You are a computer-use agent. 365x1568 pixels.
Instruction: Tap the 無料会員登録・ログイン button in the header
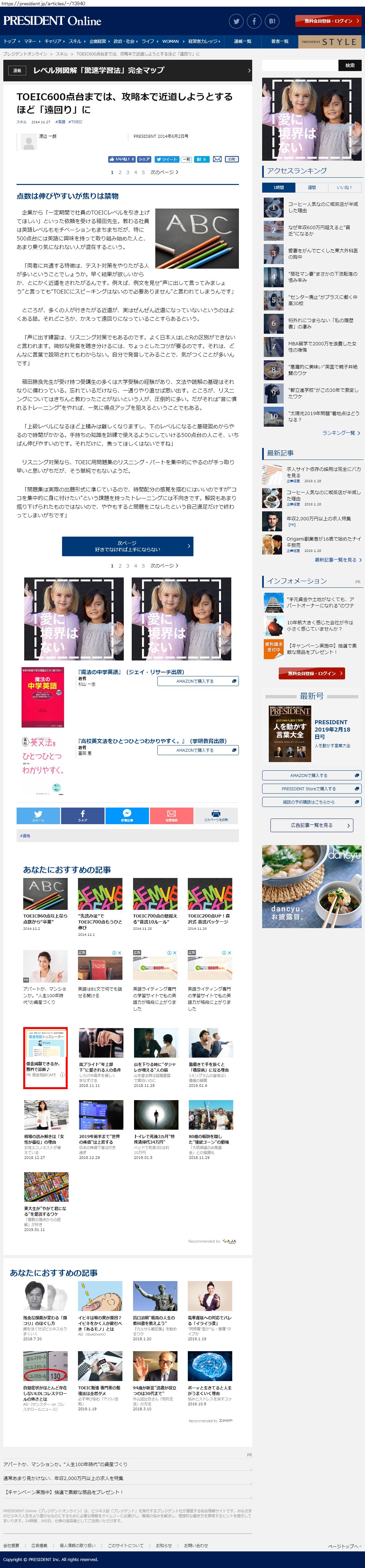click(328, 21)
